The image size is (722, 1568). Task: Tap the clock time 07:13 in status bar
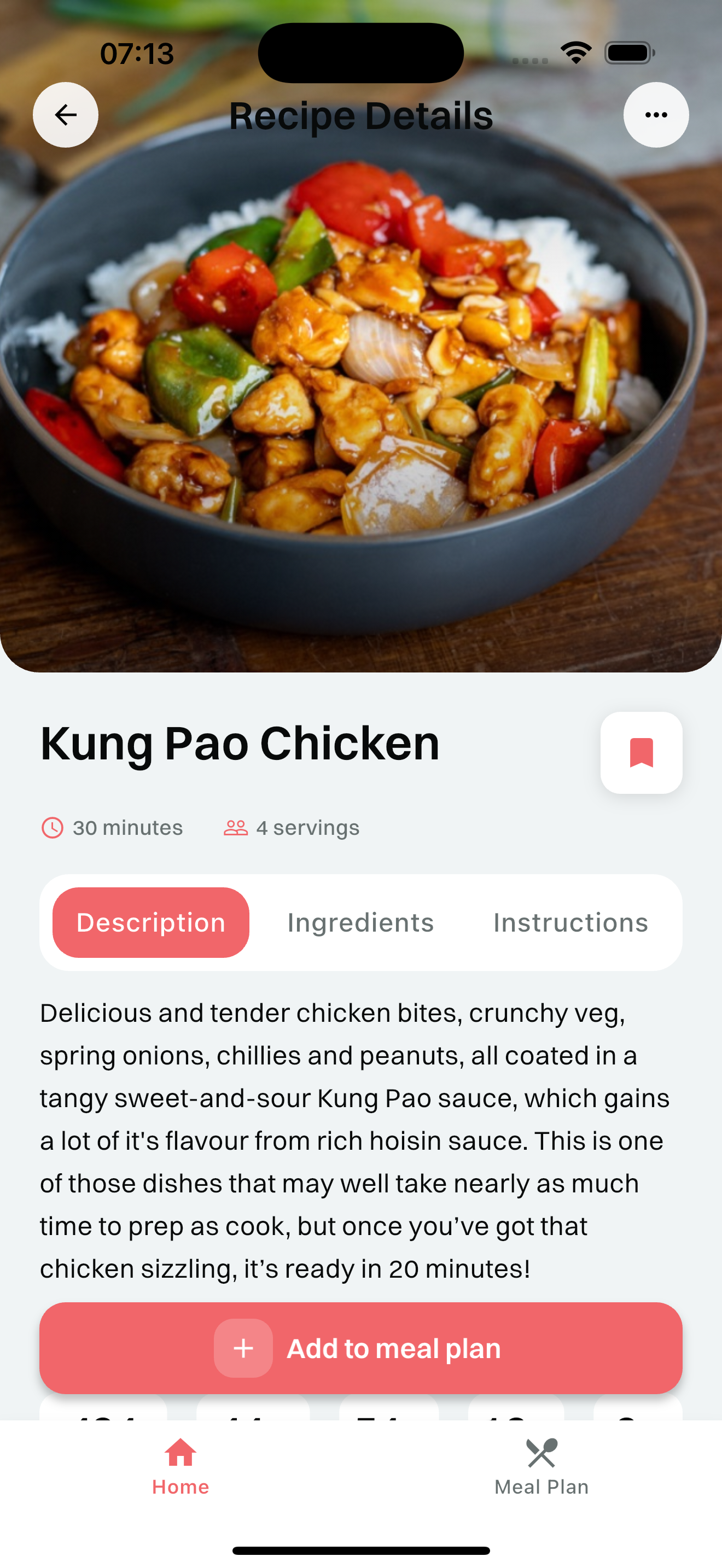point(136,52)
